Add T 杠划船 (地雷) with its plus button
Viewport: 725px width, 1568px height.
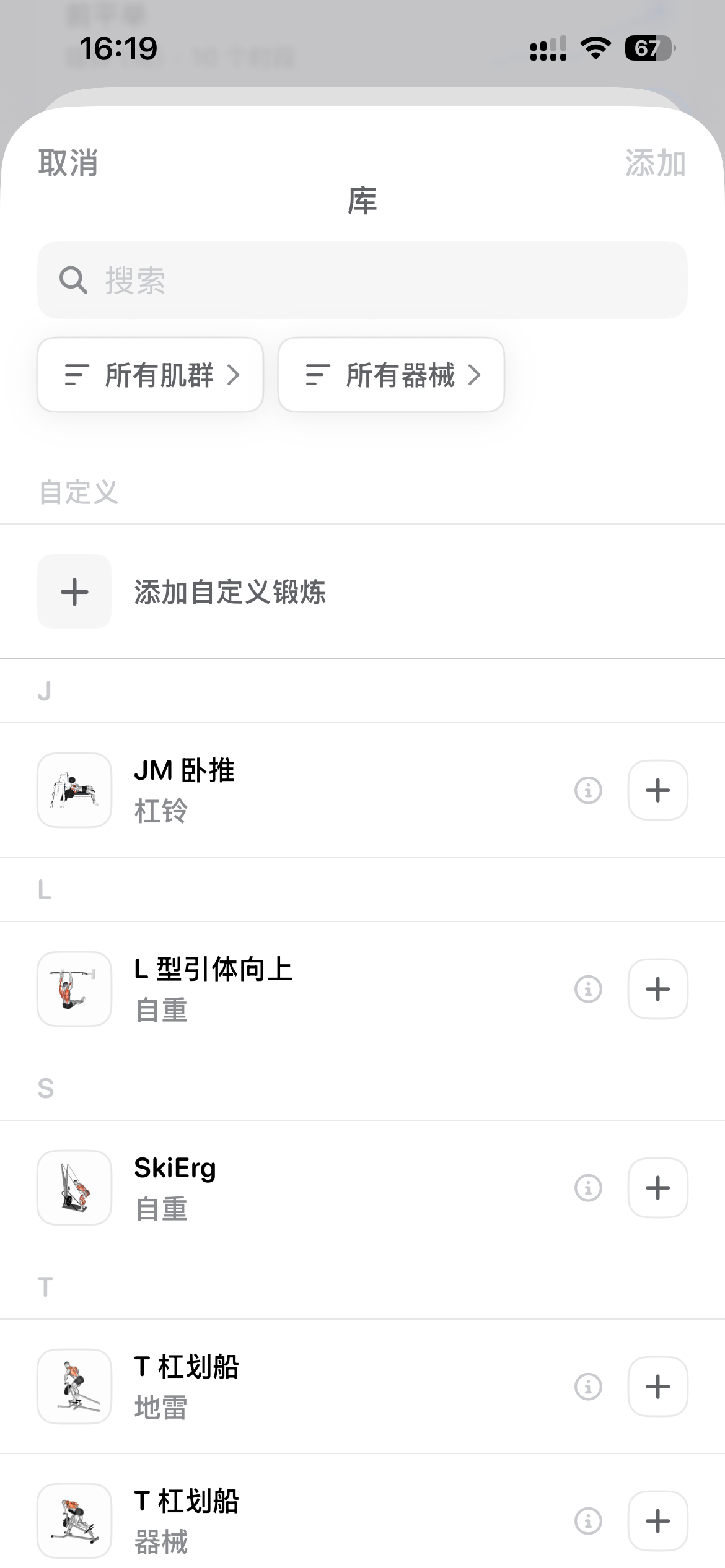[657, 1387]
